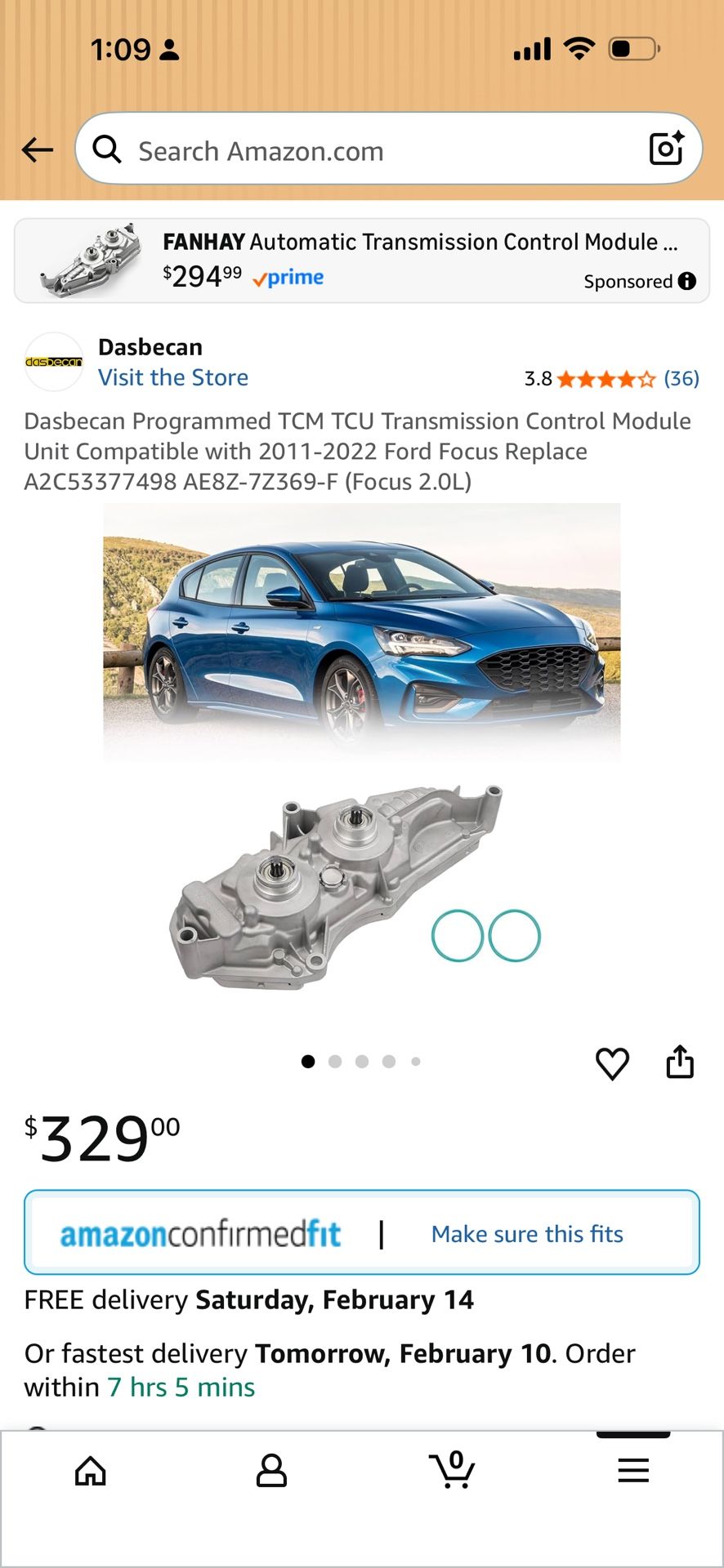This screenshot has height=1568, width=724.
Task: Open the sponsored FANHAY transmission module ad
Action: pos(362,261)
